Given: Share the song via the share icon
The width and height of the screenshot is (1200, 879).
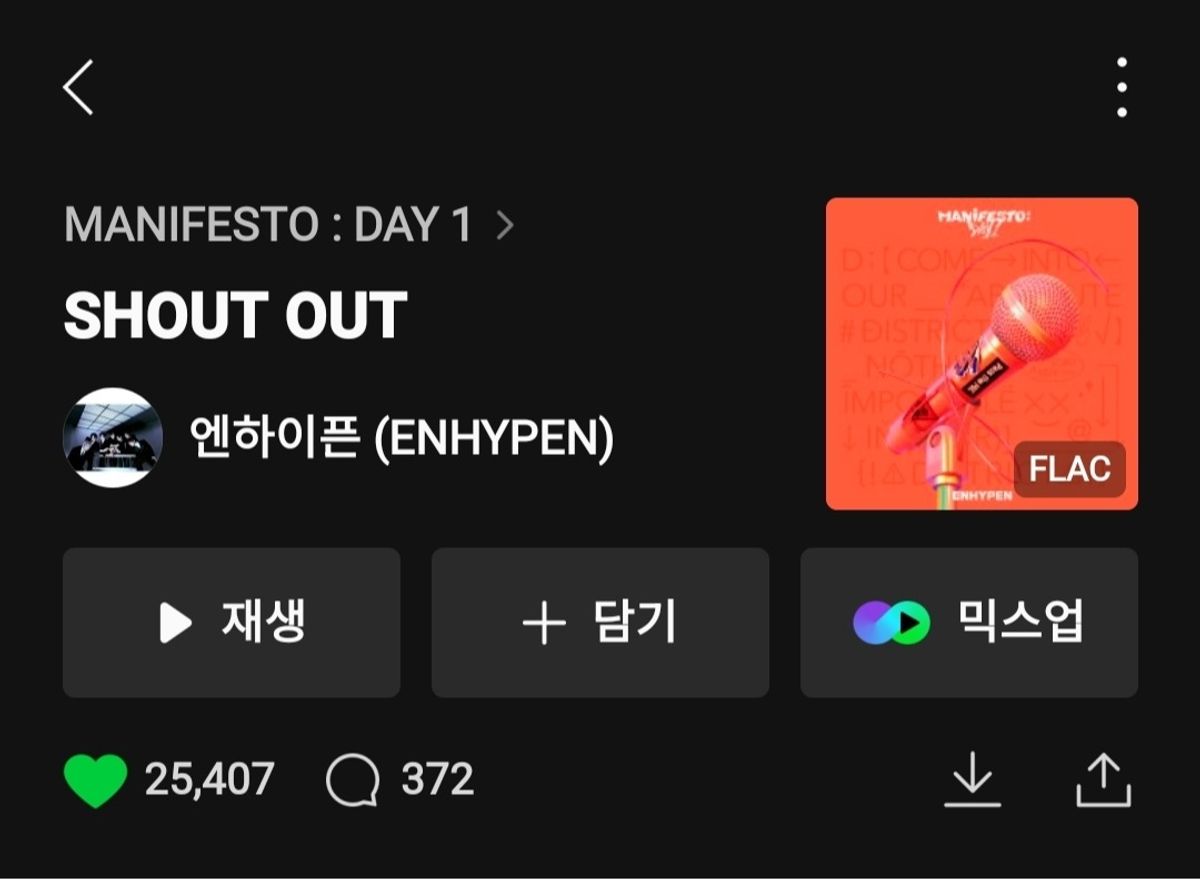Looking at the screenshot, I should pyautogui.click(x=1103, y=780).
